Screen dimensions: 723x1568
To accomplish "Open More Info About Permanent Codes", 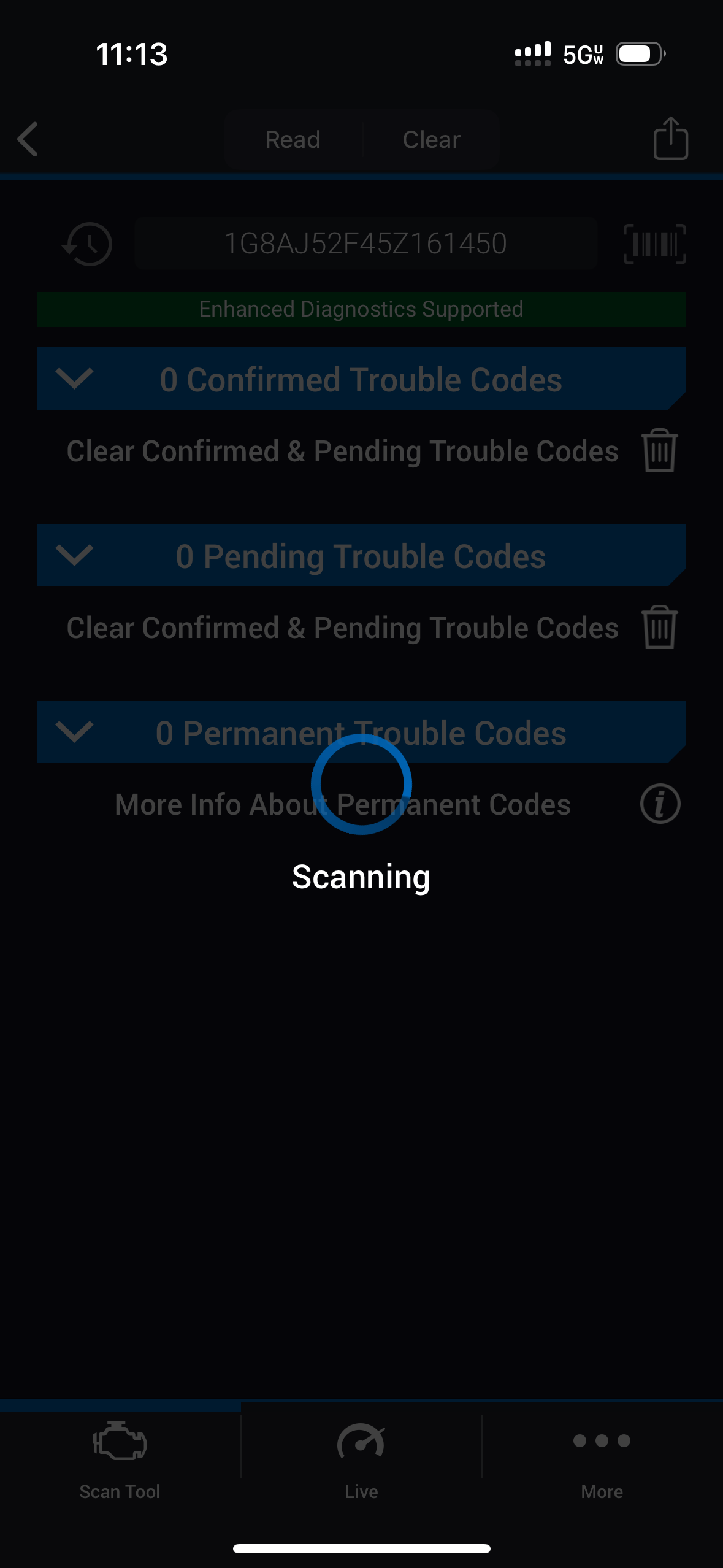I will [x=660, y=804].
